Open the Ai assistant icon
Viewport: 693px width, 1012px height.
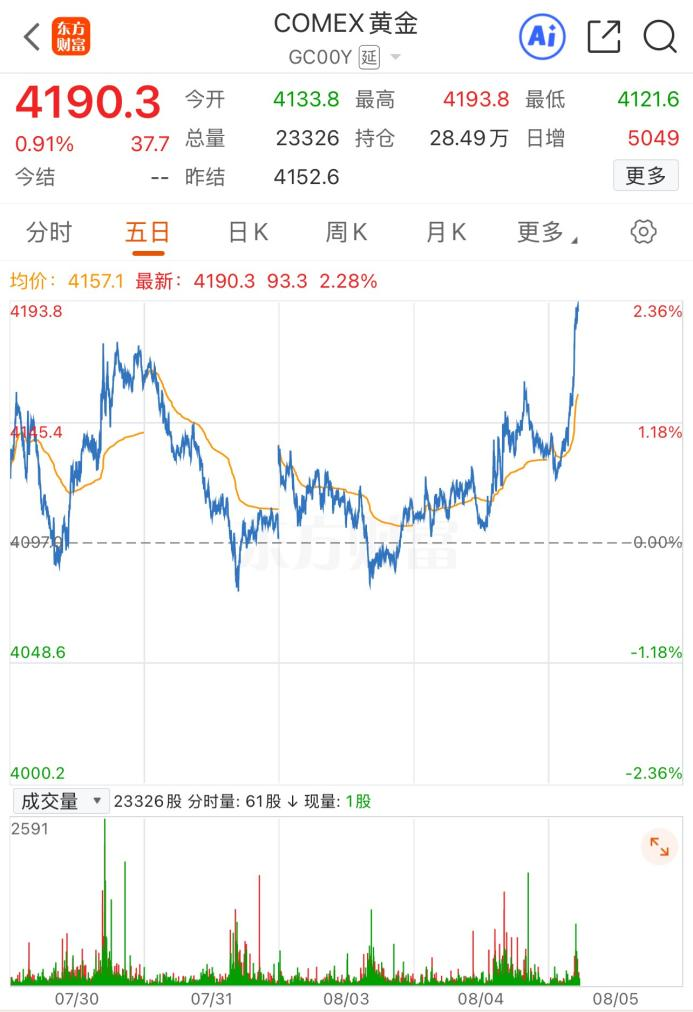[542, 36]
